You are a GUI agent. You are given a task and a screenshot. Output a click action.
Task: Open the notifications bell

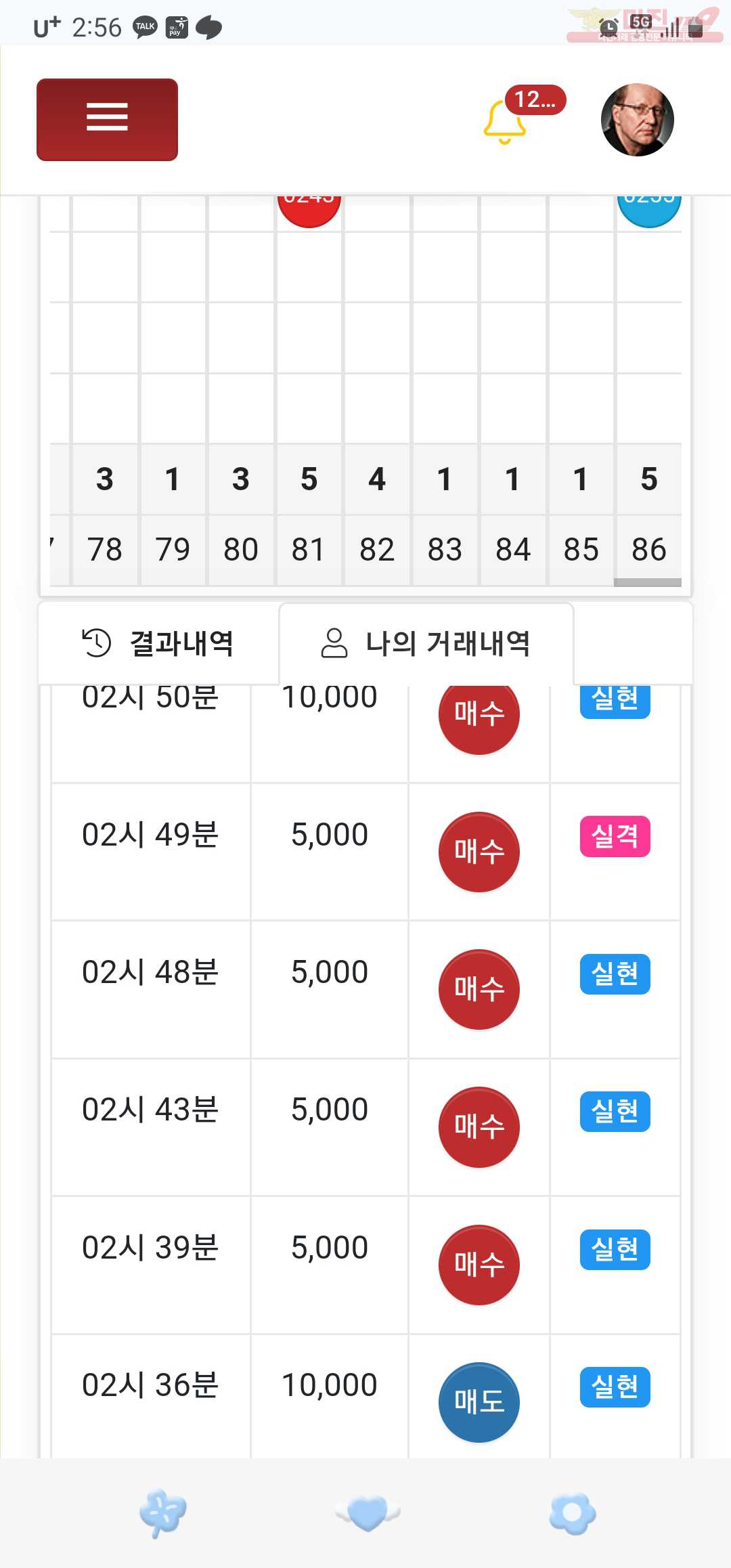point(506,122)
